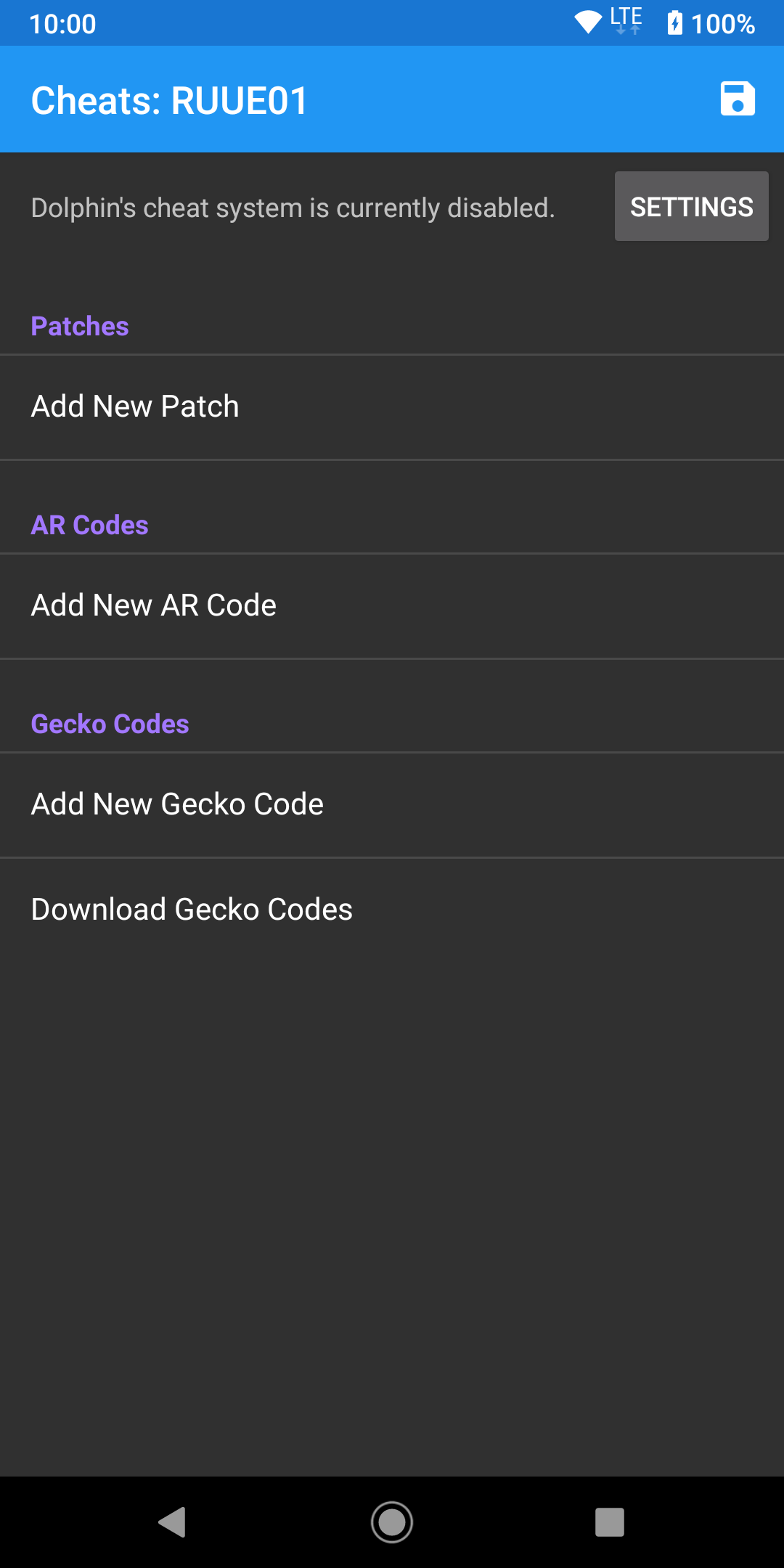Image resolution: width=784 pixels, height=1568 pixels.
Task: Go to the home screen
Action: [x=392, y=1522]
